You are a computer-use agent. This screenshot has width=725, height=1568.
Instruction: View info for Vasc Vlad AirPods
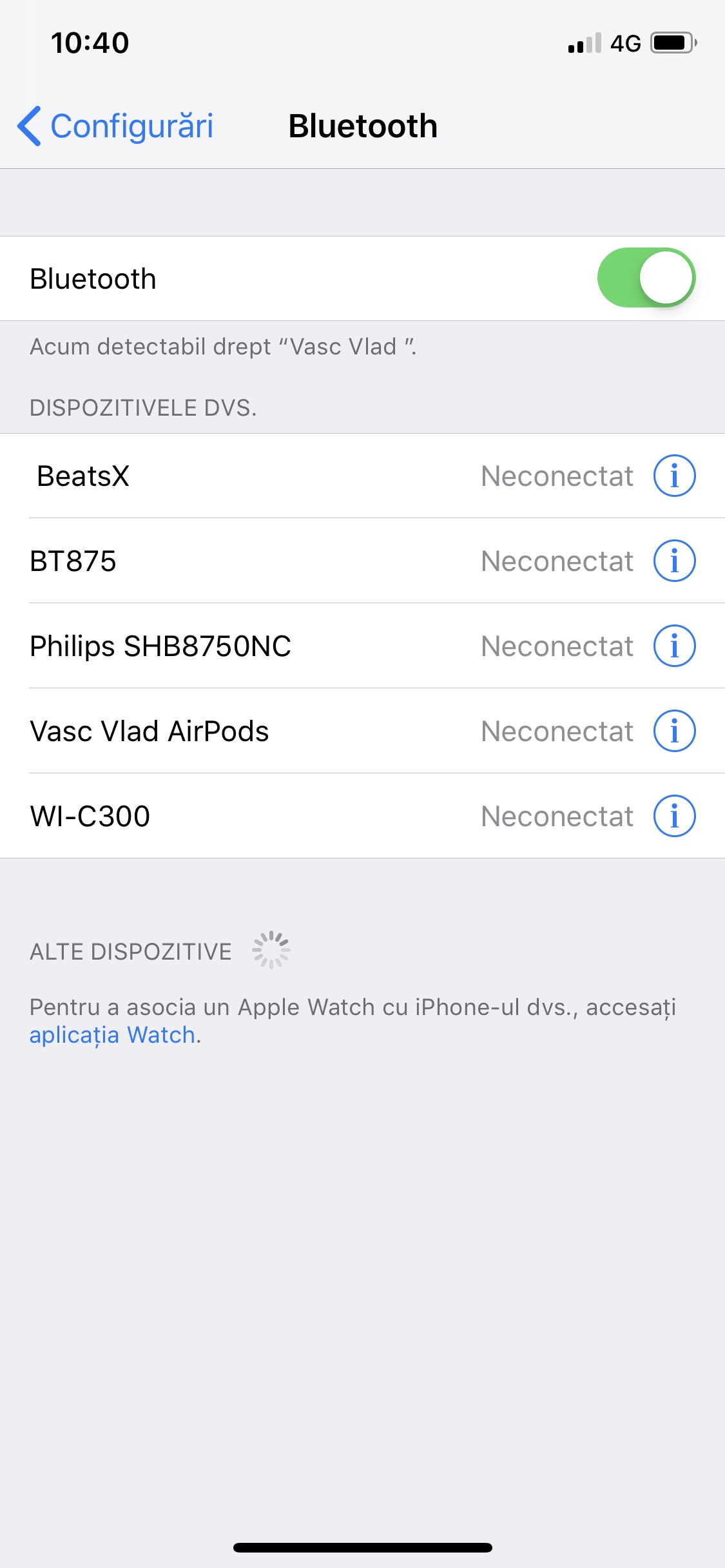(x=674, y=731)
